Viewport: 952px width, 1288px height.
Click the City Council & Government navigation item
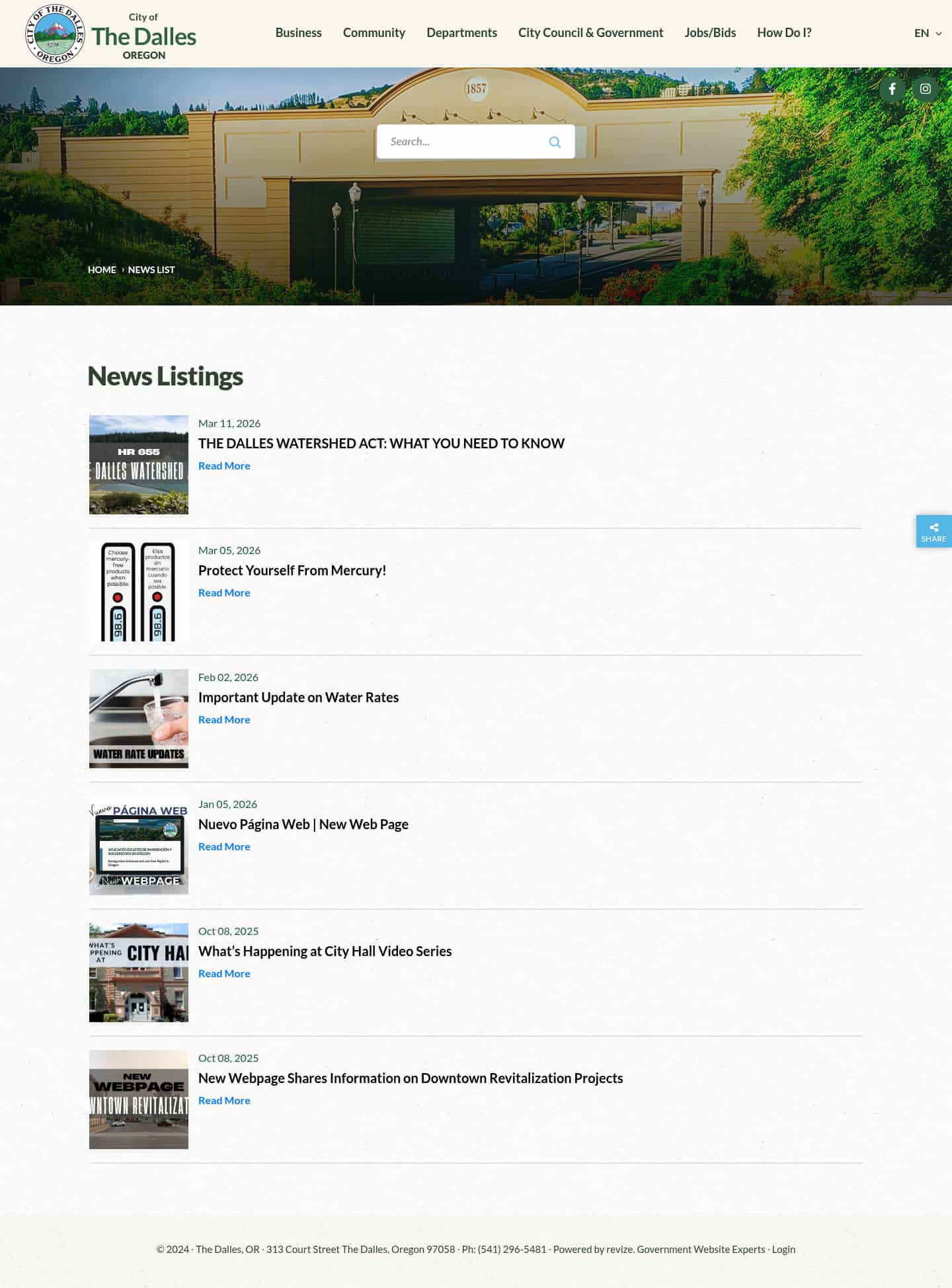coord(591,32)
